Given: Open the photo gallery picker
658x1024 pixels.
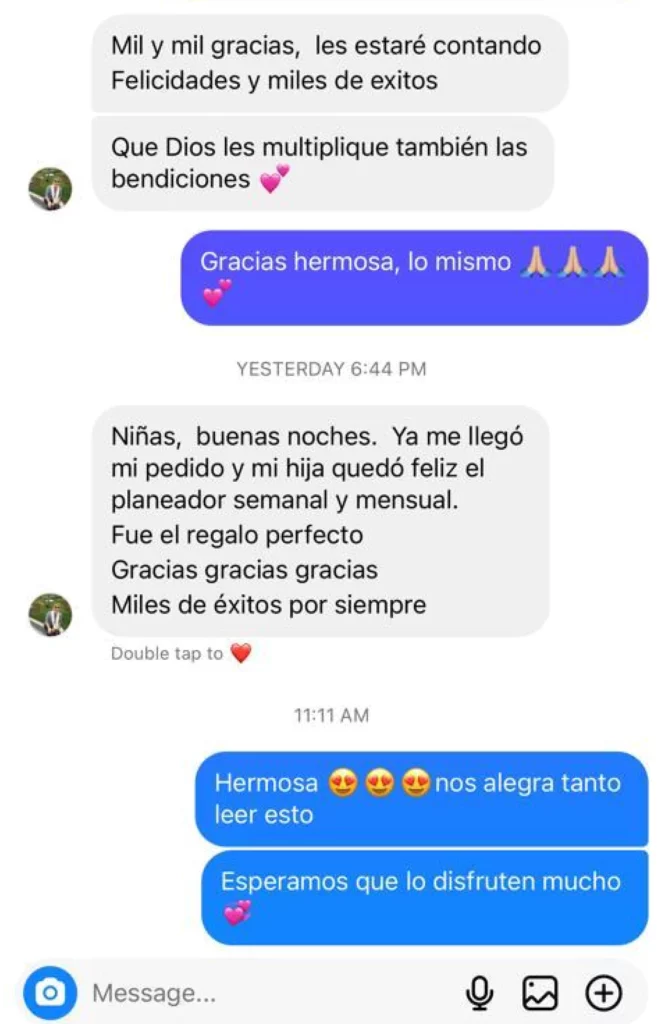Looking at the screenshot, I should [540, 993].
